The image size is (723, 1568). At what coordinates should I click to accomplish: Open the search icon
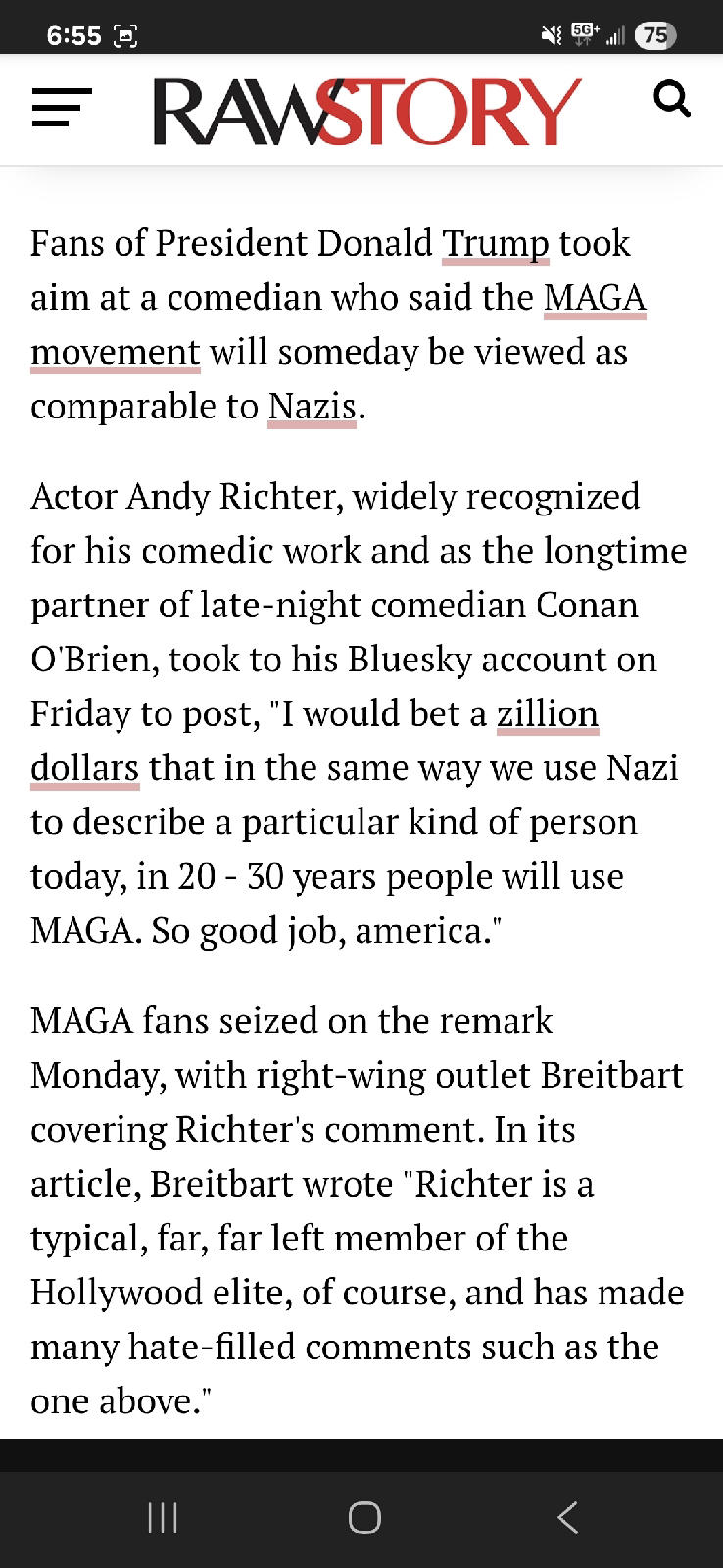[x=671, y=99]
